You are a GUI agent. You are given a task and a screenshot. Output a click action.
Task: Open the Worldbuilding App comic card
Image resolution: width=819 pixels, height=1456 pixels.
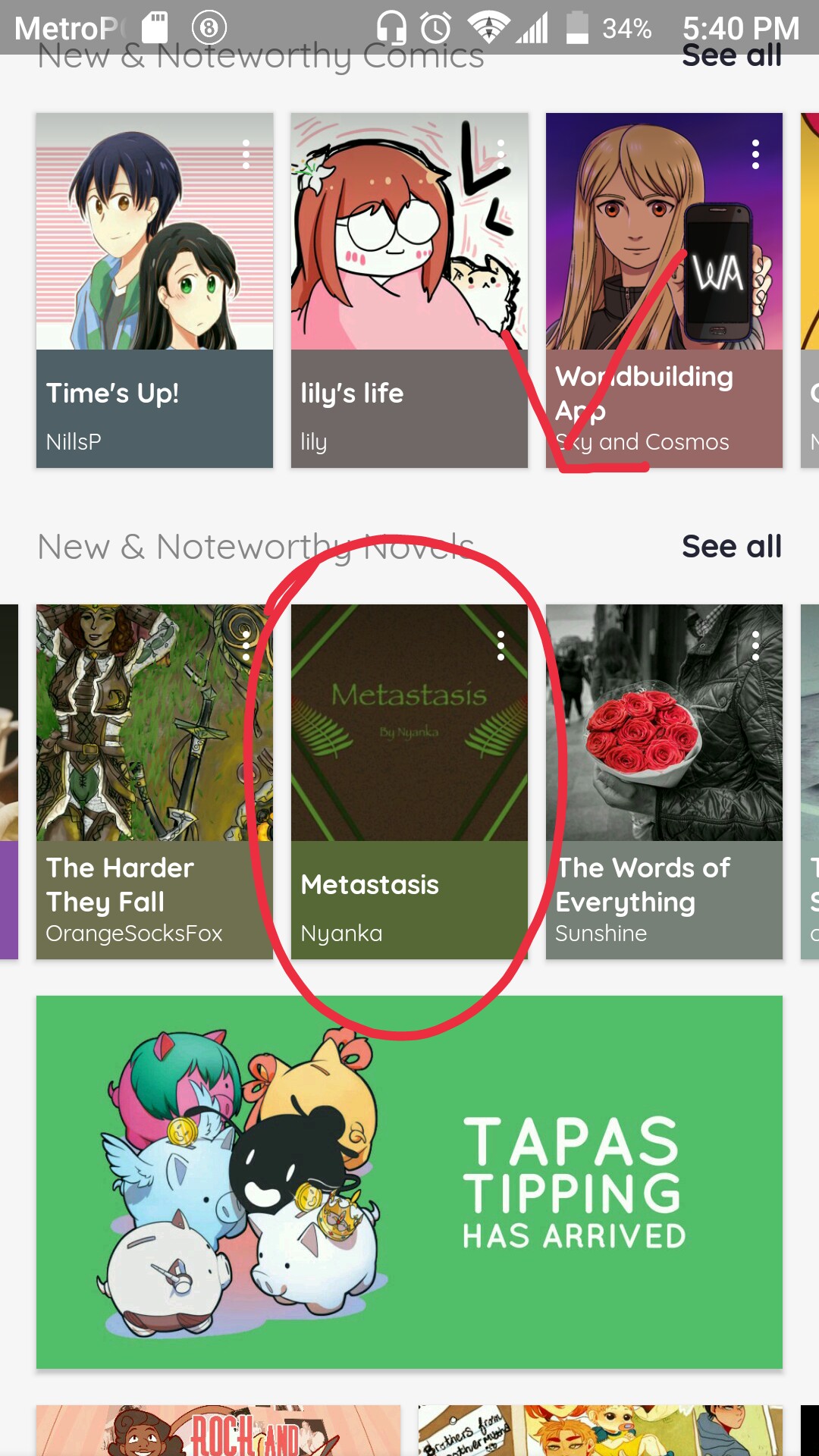[x=664, y=290]
